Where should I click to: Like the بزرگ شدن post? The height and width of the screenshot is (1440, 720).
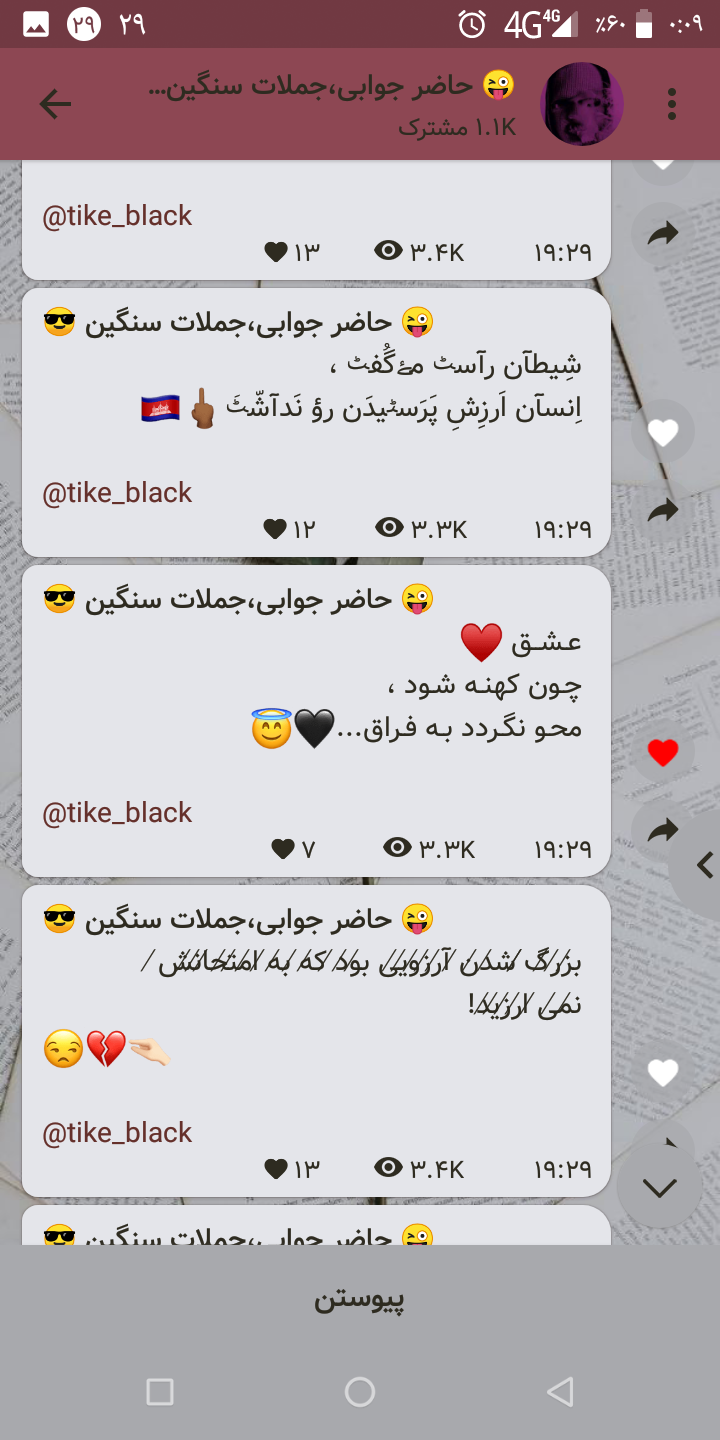pyautogui.click(x=663, y=1072)
